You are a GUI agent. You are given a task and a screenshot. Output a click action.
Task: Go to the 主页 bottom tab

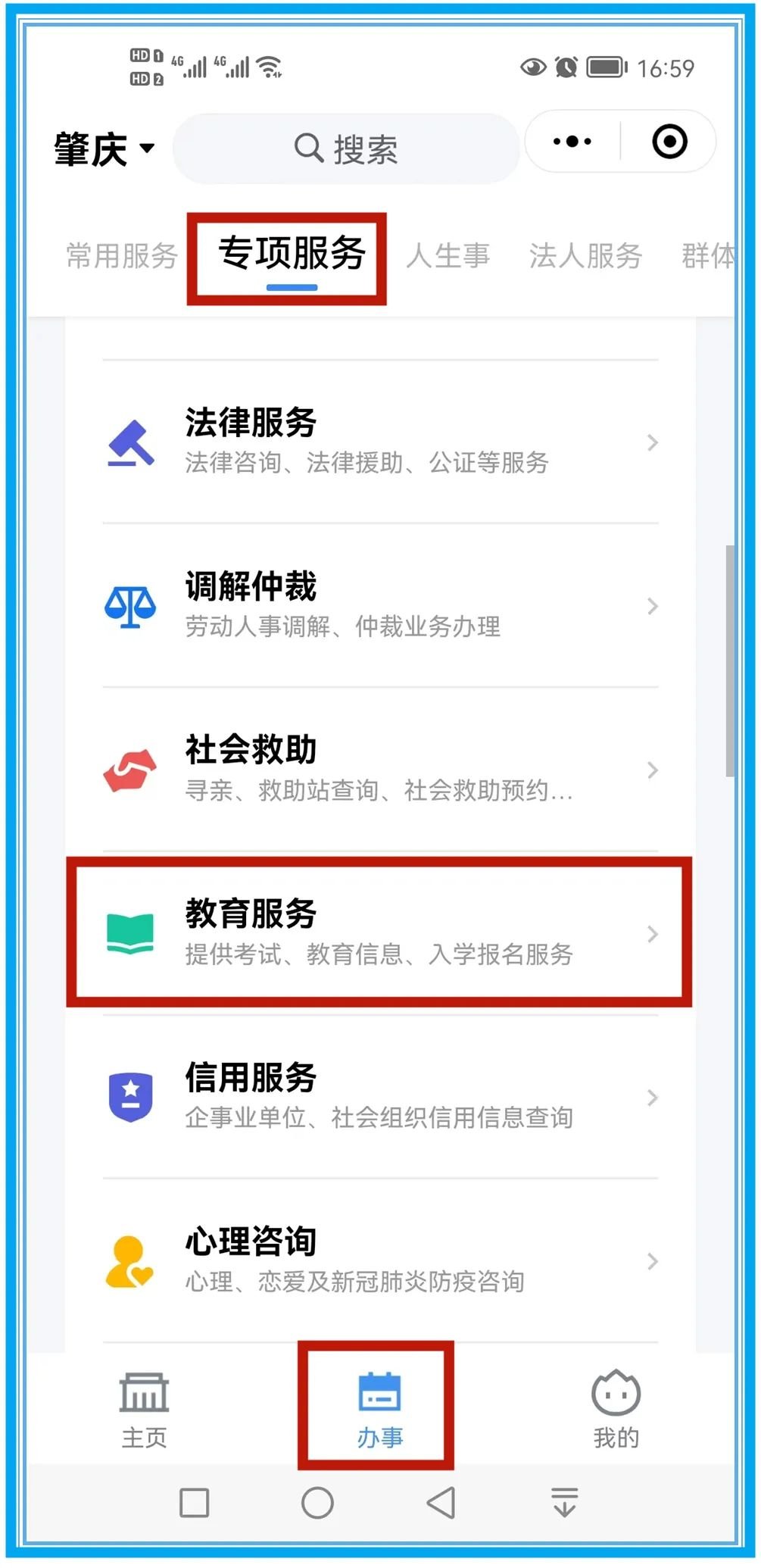tap(144, 1409)
